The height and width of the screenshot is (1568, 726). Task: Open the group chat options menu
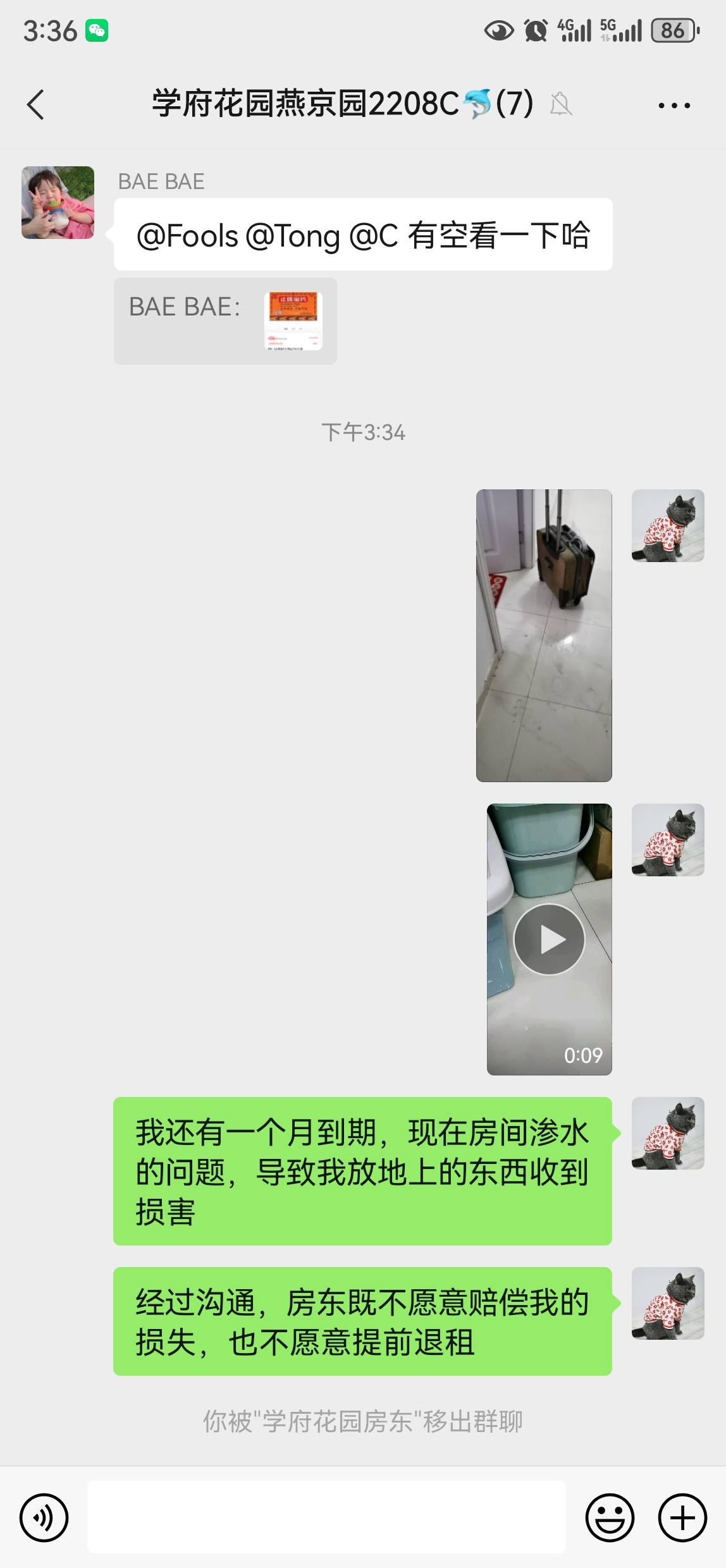coord(674,105)
